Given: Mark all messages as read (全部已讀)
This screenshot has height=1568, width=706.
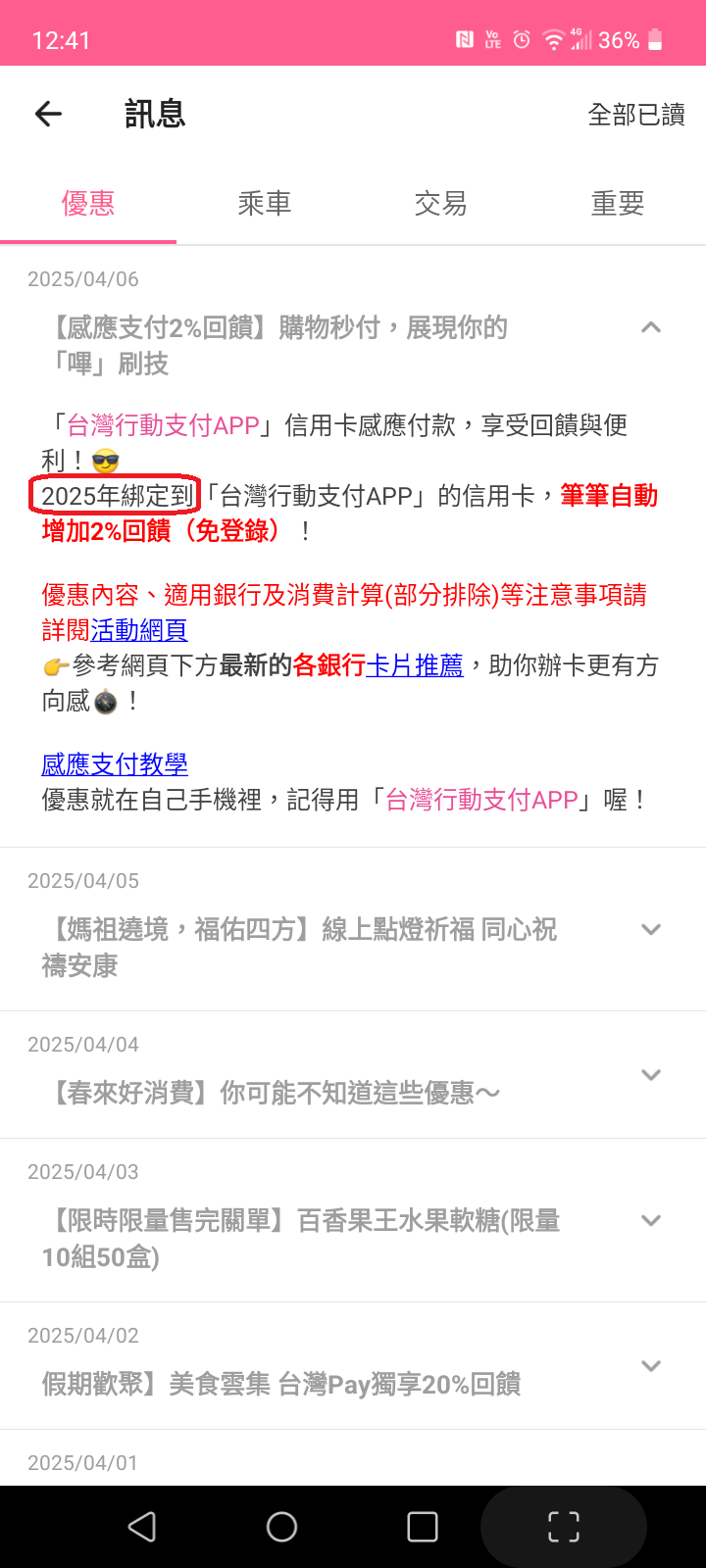Looking at the screenshot, I should pyautogui.click(x=635, y=115).
